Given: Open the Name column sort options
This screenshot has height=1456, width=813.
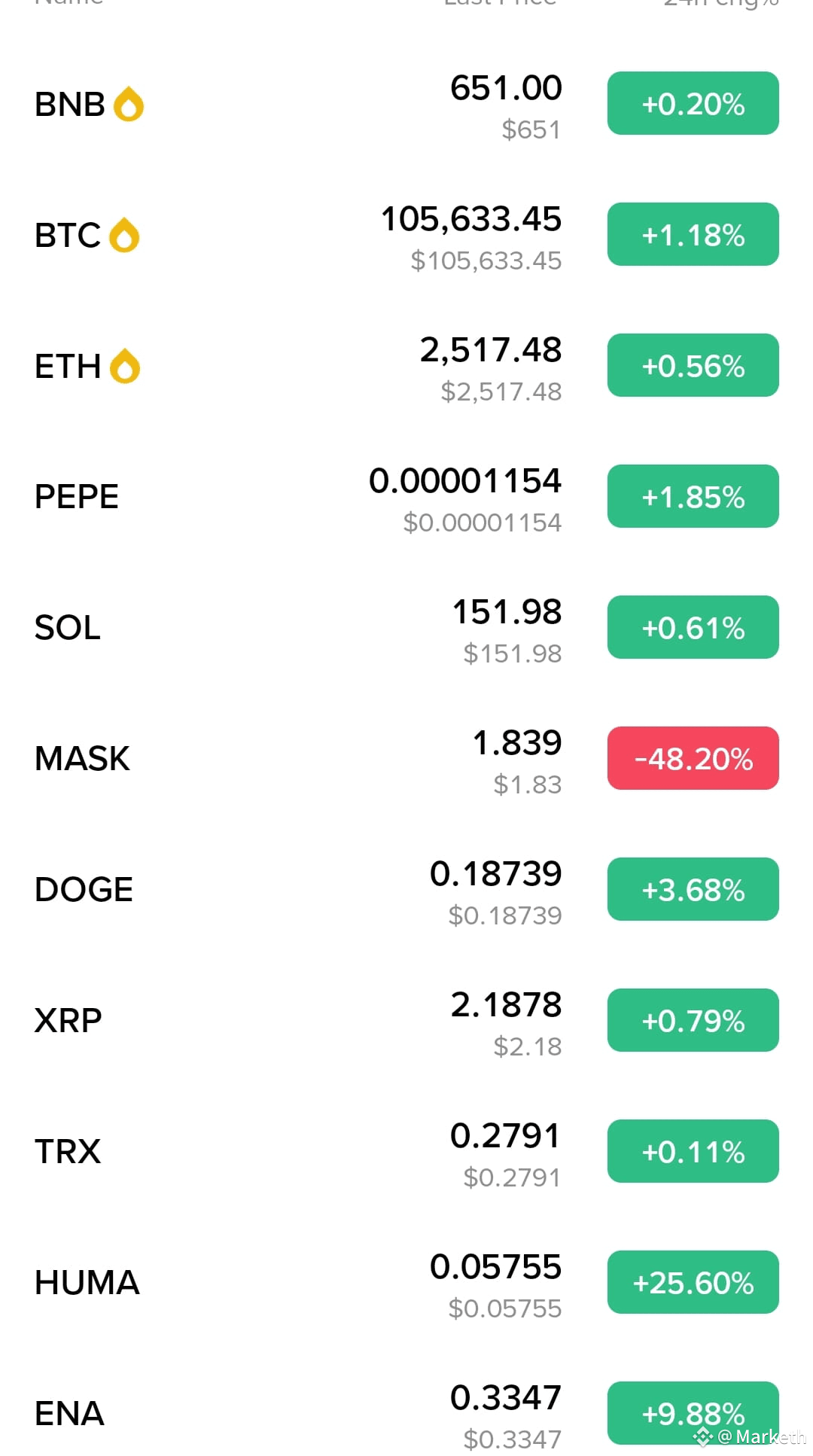Looking at the screenshot, I should pyautogui.click(x=68, y=4).
